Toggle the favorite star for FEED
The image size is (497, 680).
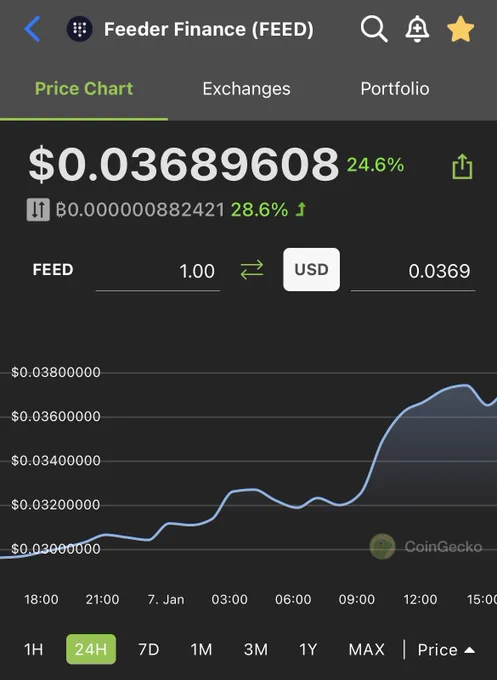pos(461,29)
